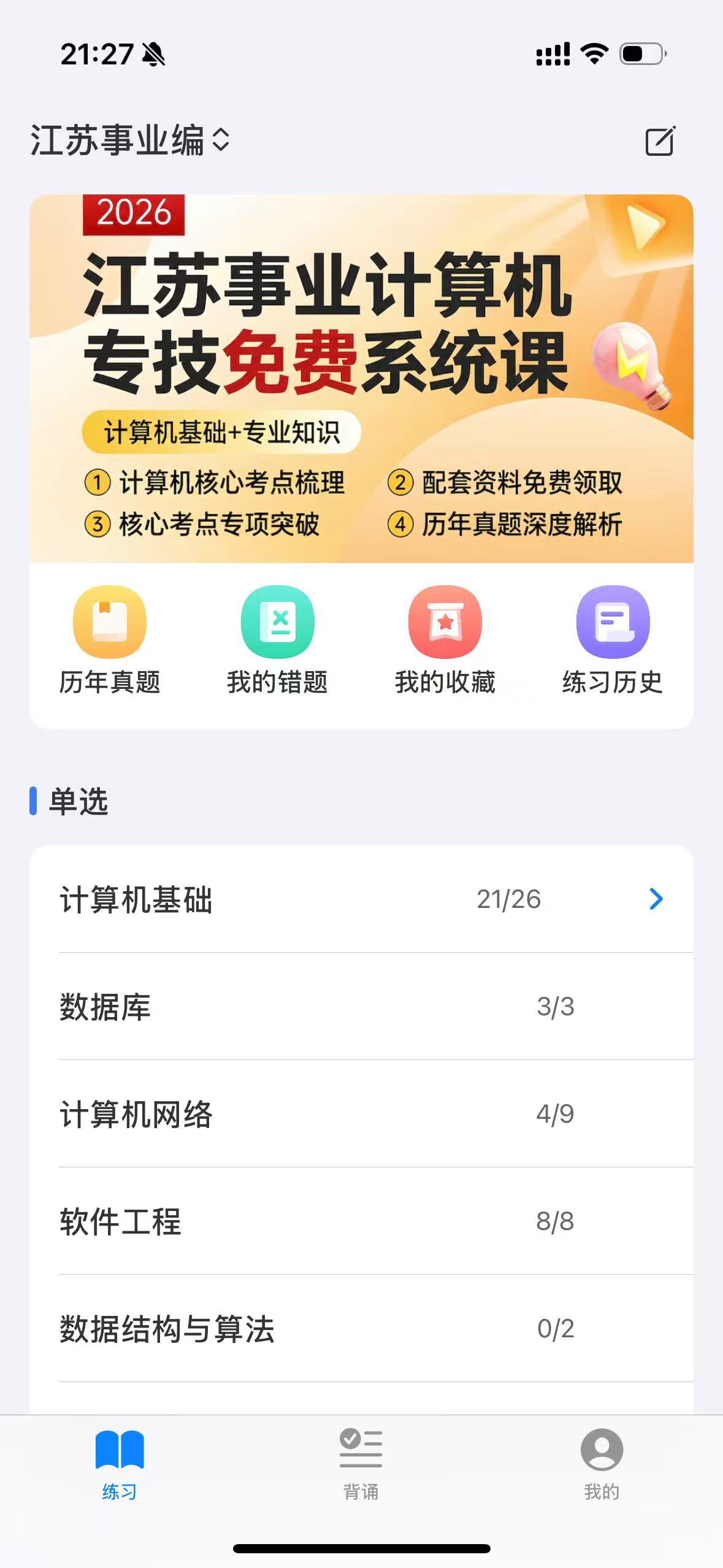Expand 计算机基础 via its blue chevron
This screenshot has width=723, height=1568.
655,900
